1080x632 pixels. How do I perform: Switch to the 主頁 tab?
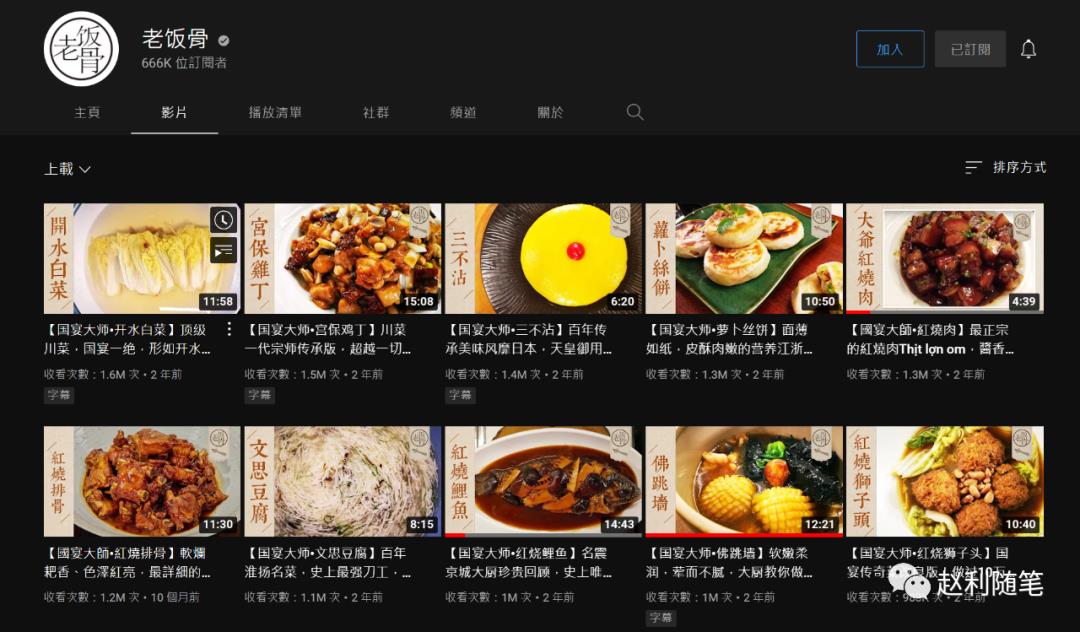point(87,112)
